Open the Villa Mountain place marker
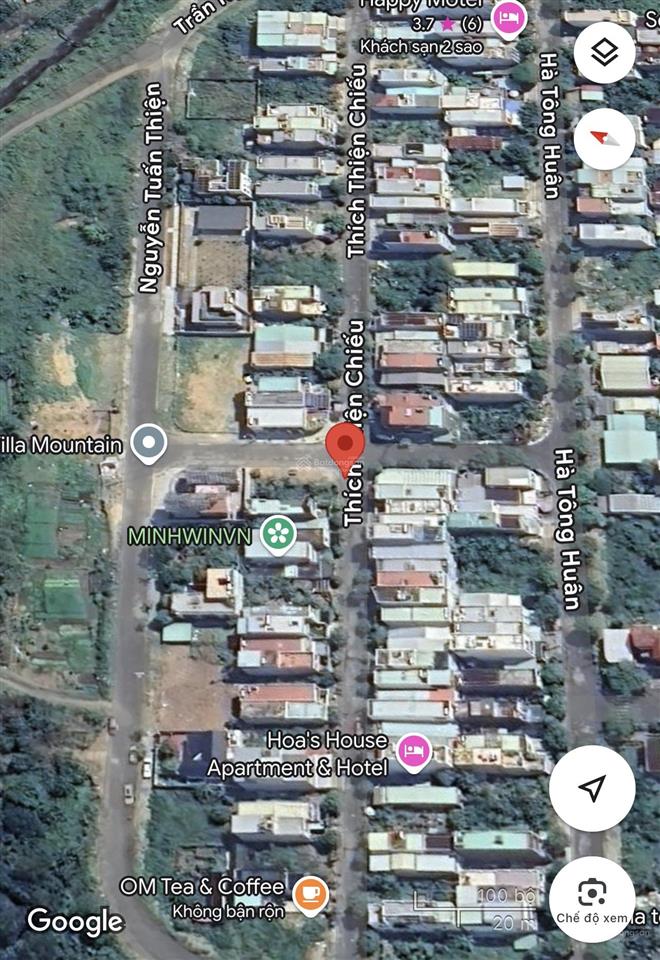This screenshot has width=660, height=960. point(149,443)
